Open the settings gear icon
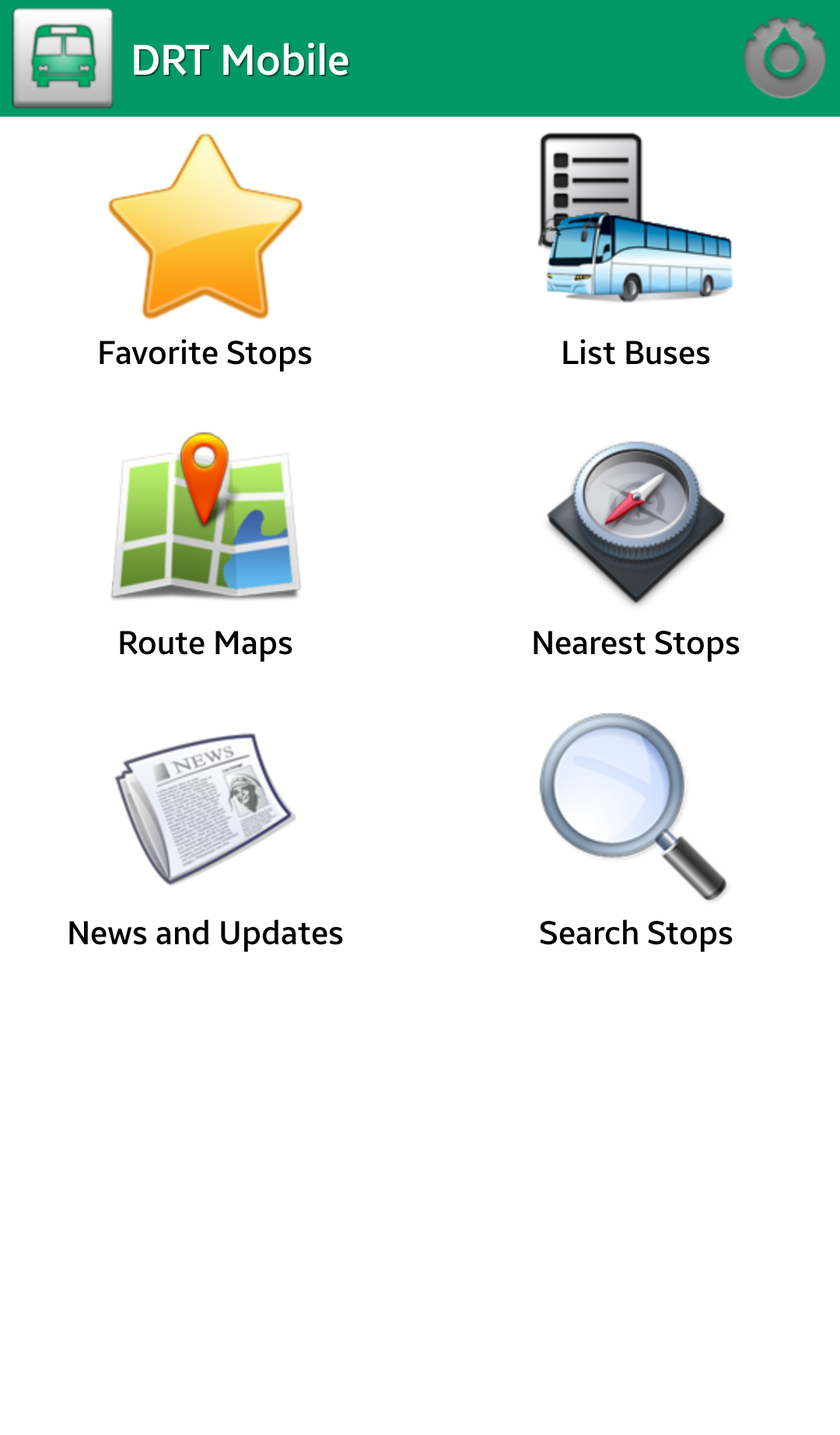The width and height of the screenshot is (840, 1435). 783,58
